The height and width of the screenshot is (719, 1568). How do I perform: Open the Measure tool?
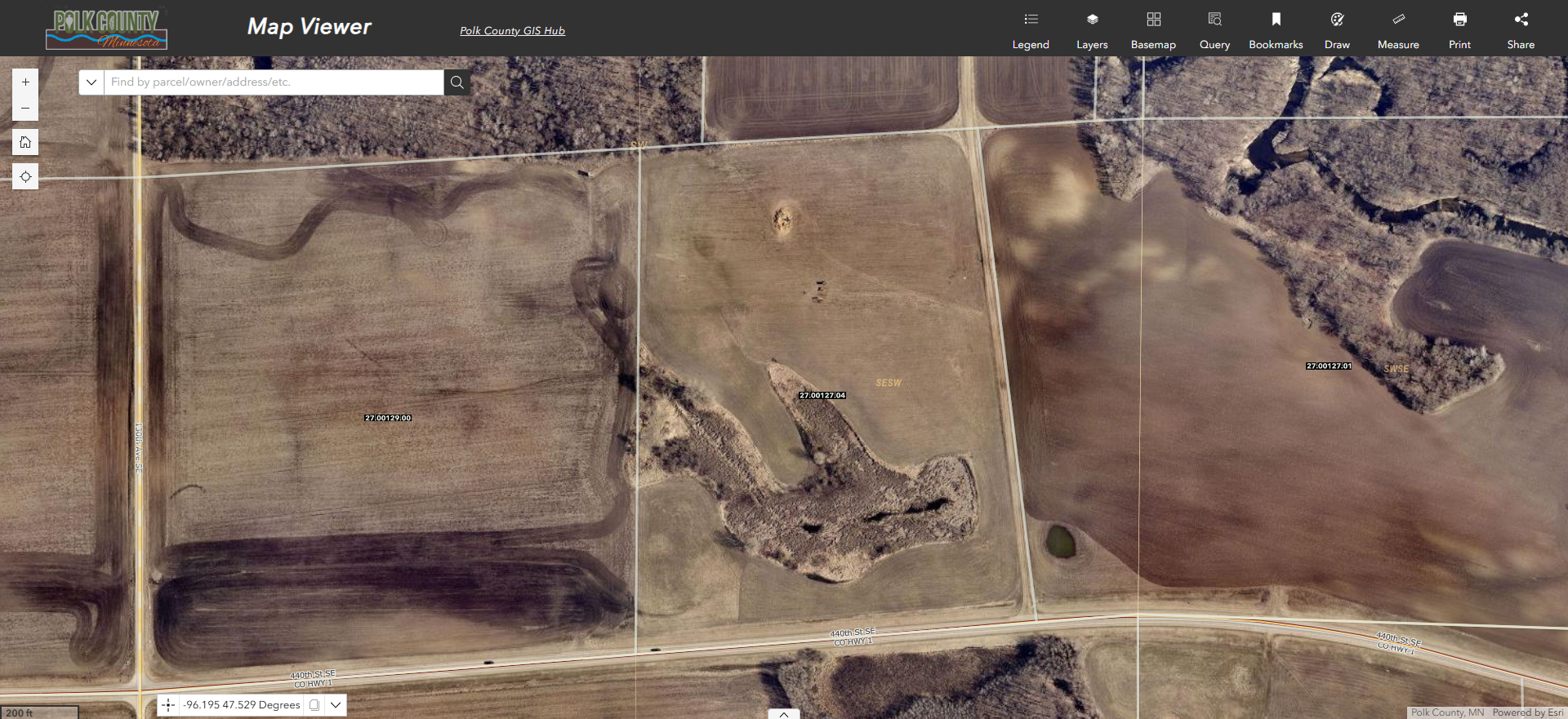pyautogui.click(x=1398, y=29)
